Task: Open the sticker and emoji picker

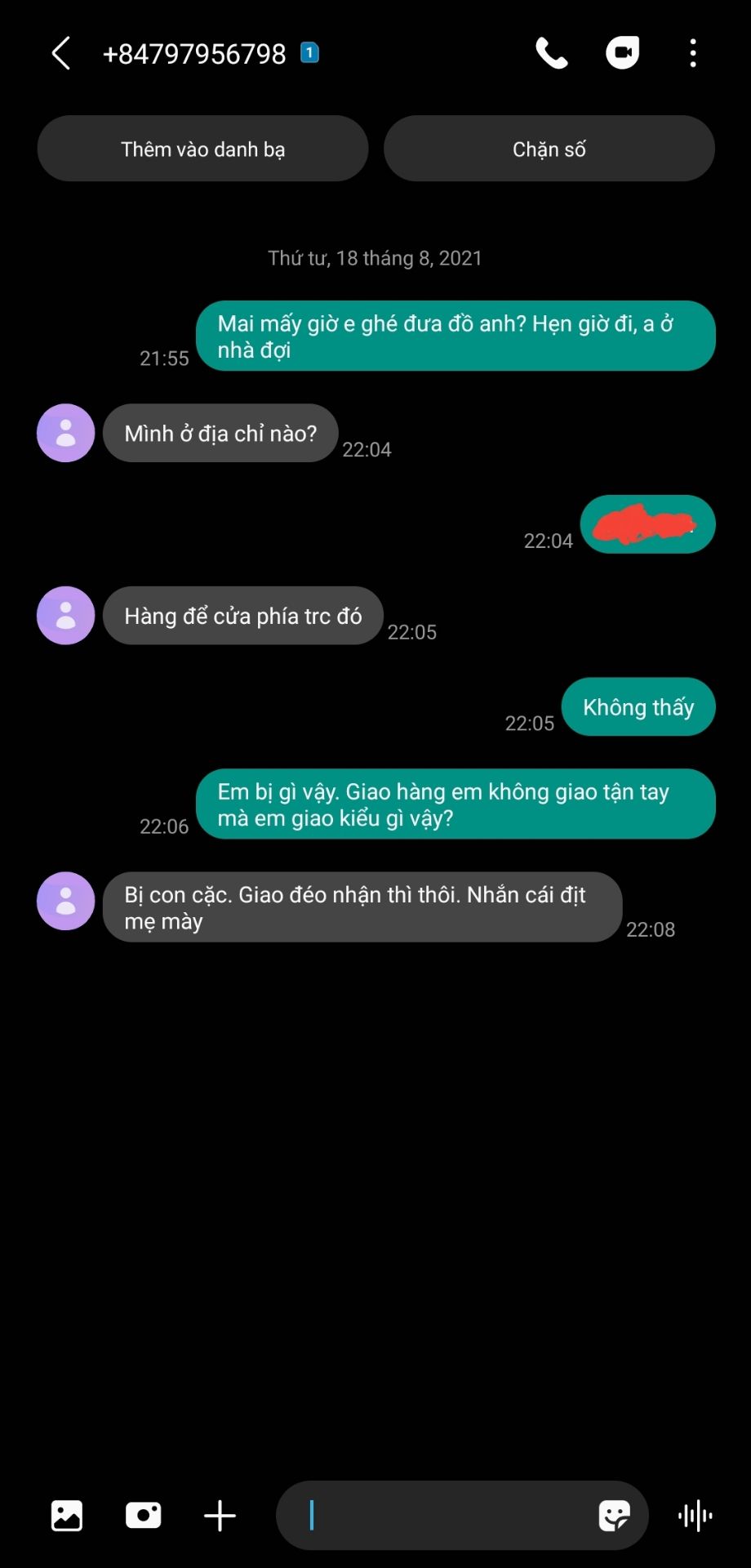Action: point(615,1515)
